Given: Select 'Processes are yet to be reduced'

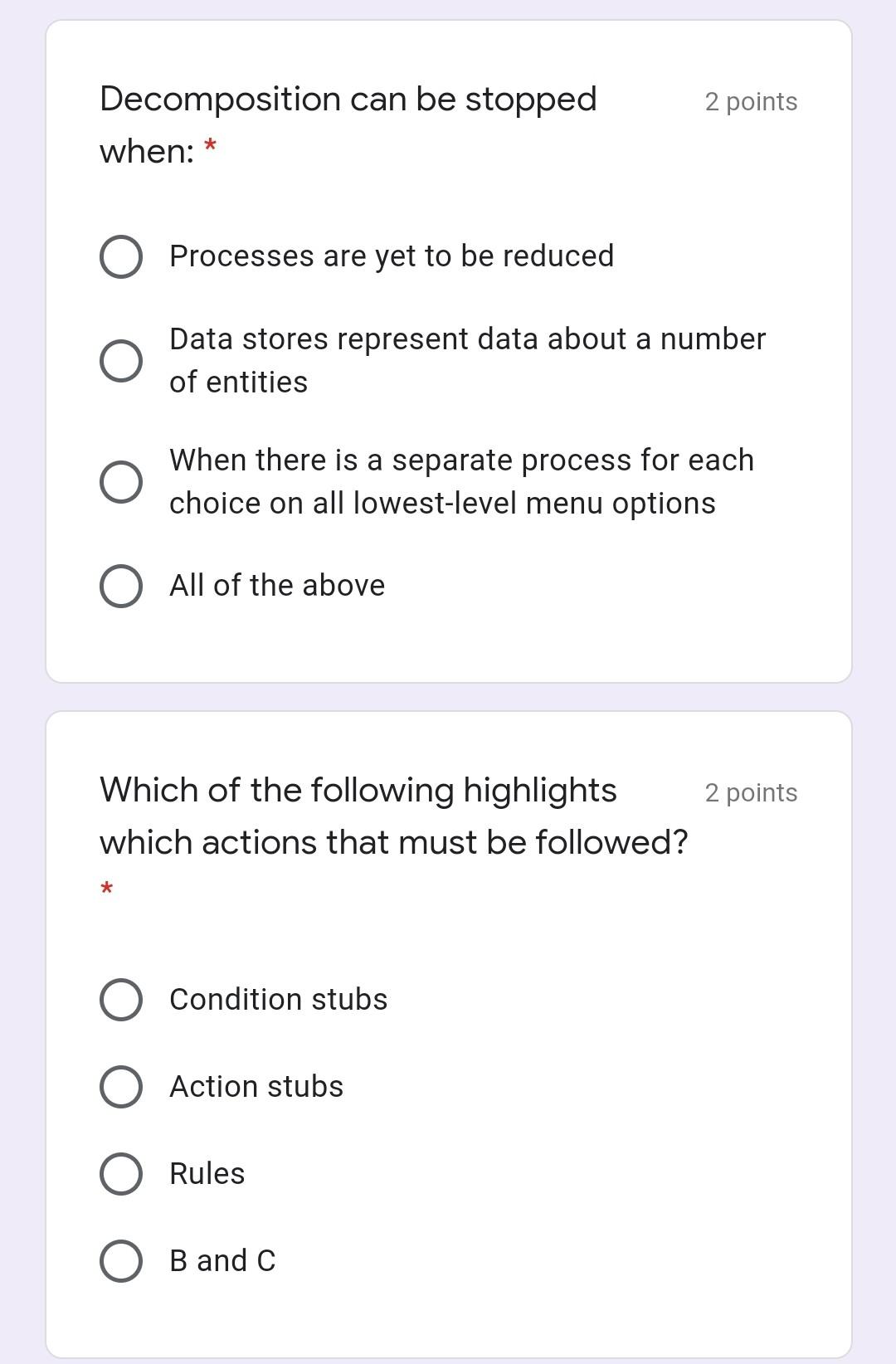Looking at the screenshot, I should coord(121,257).
